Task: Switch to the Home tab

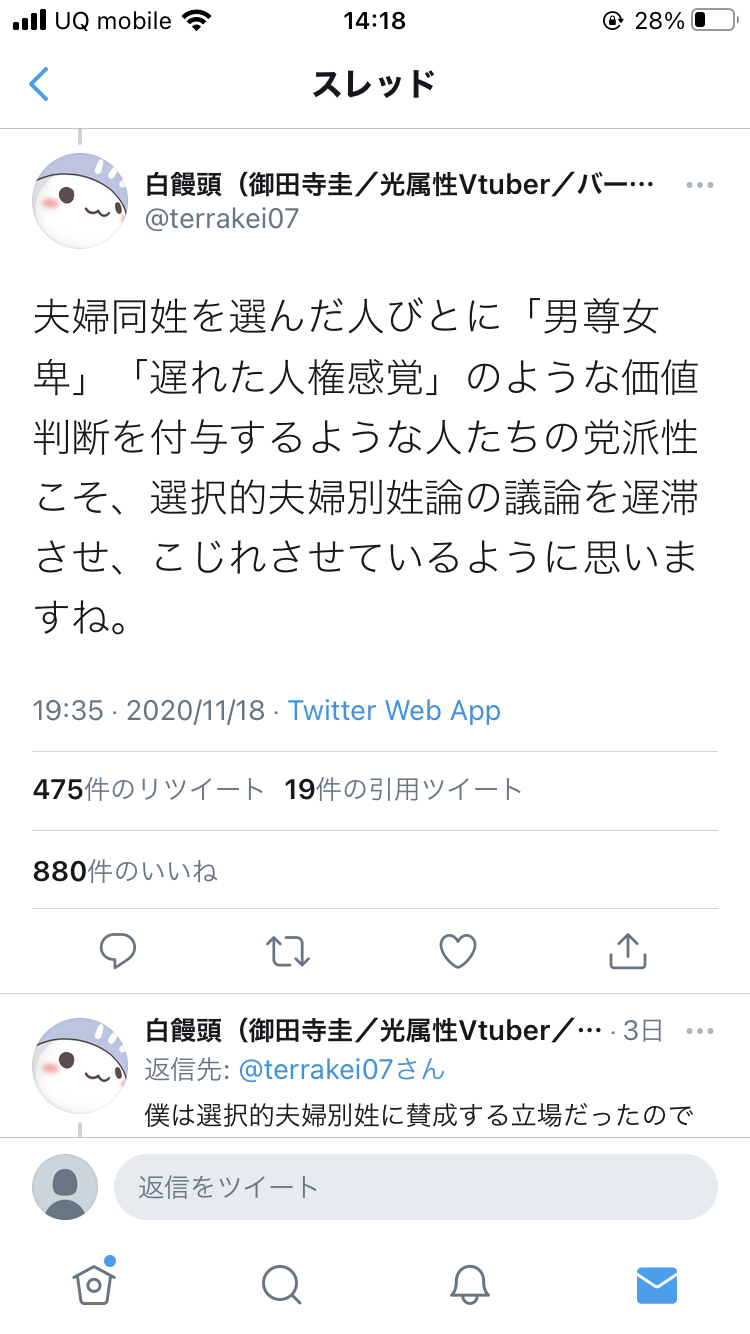Action: pyautogui.click(x=94, y=1284)
